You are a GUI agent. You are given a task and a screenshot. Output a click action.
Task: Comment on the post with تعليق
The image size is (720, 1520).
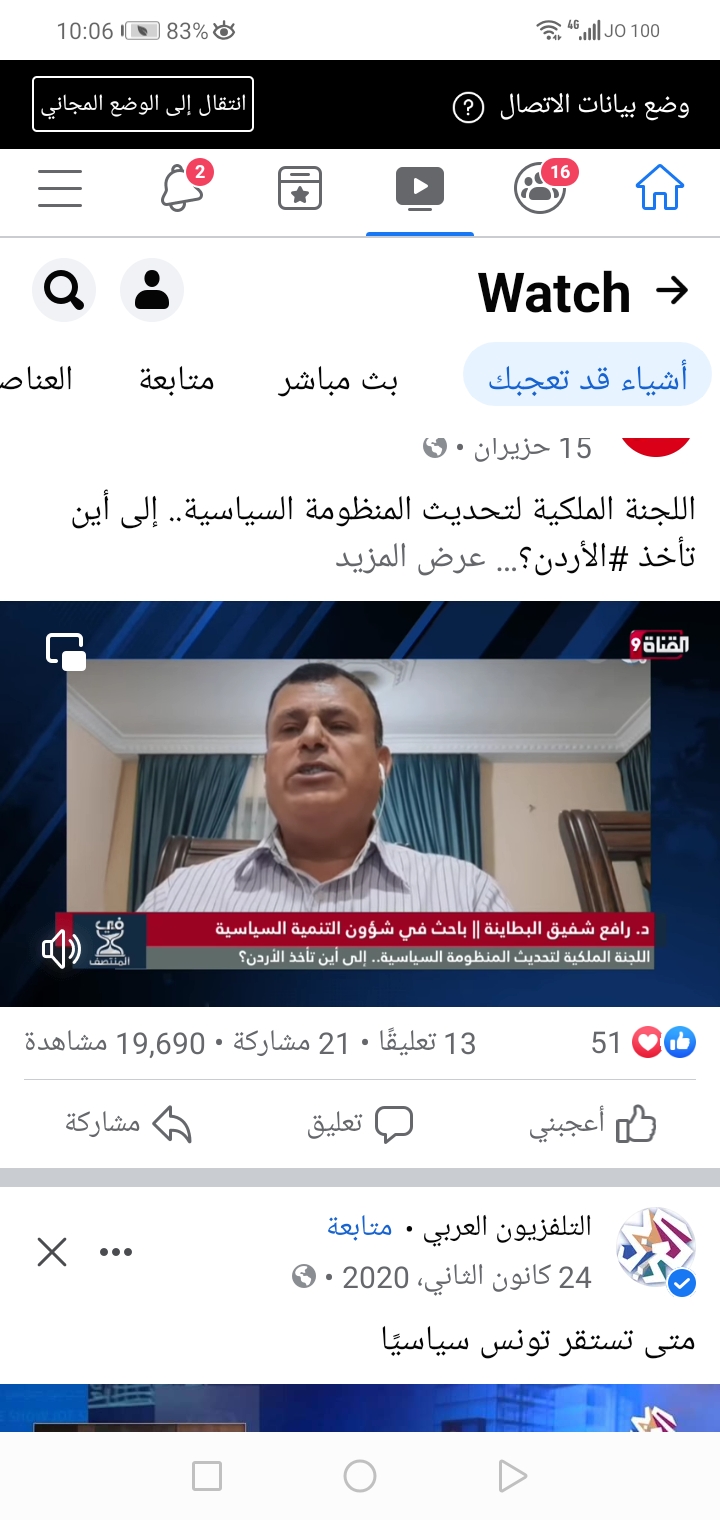(x=360, y=1124)
